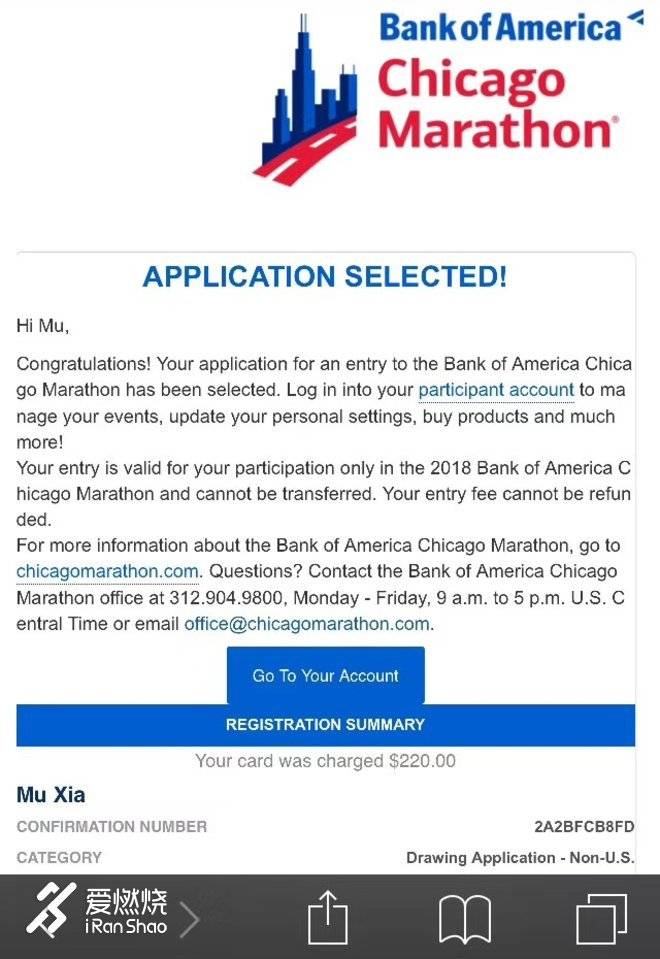
Task: Email office@chicagomarathon.com
Action: 307,624
